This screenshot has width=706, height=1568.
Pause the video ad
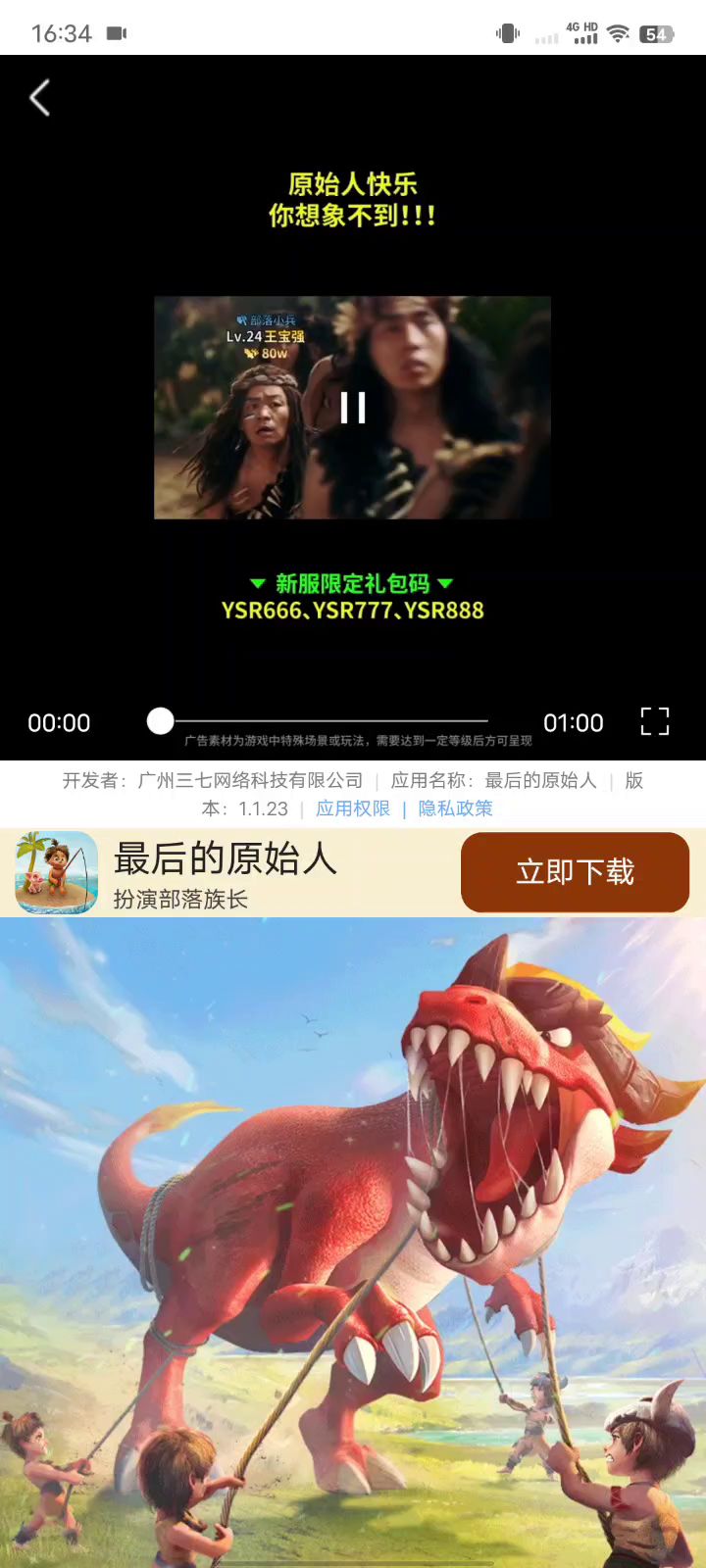[353, 407]
